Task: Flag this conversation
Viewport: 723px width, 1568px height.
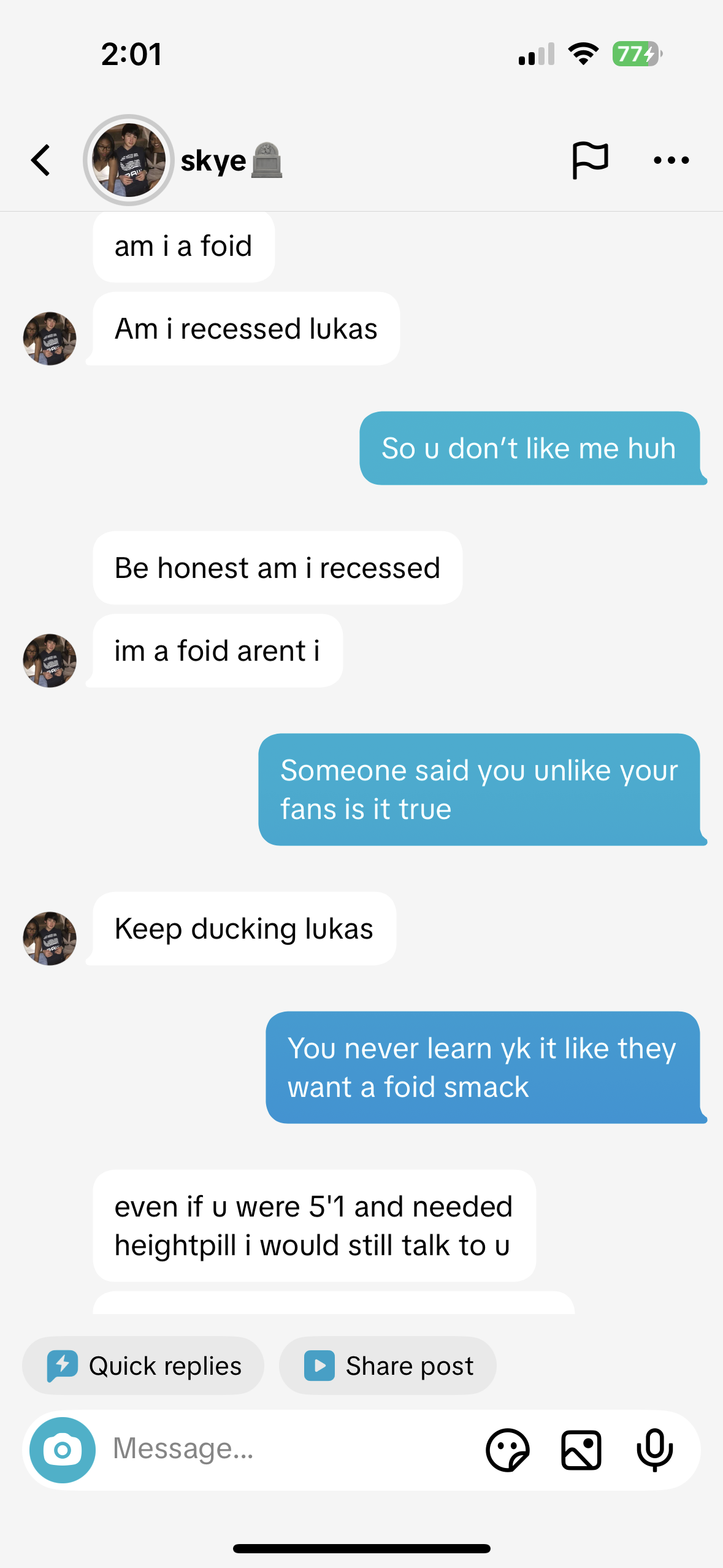Action: (x=589, y=160)
